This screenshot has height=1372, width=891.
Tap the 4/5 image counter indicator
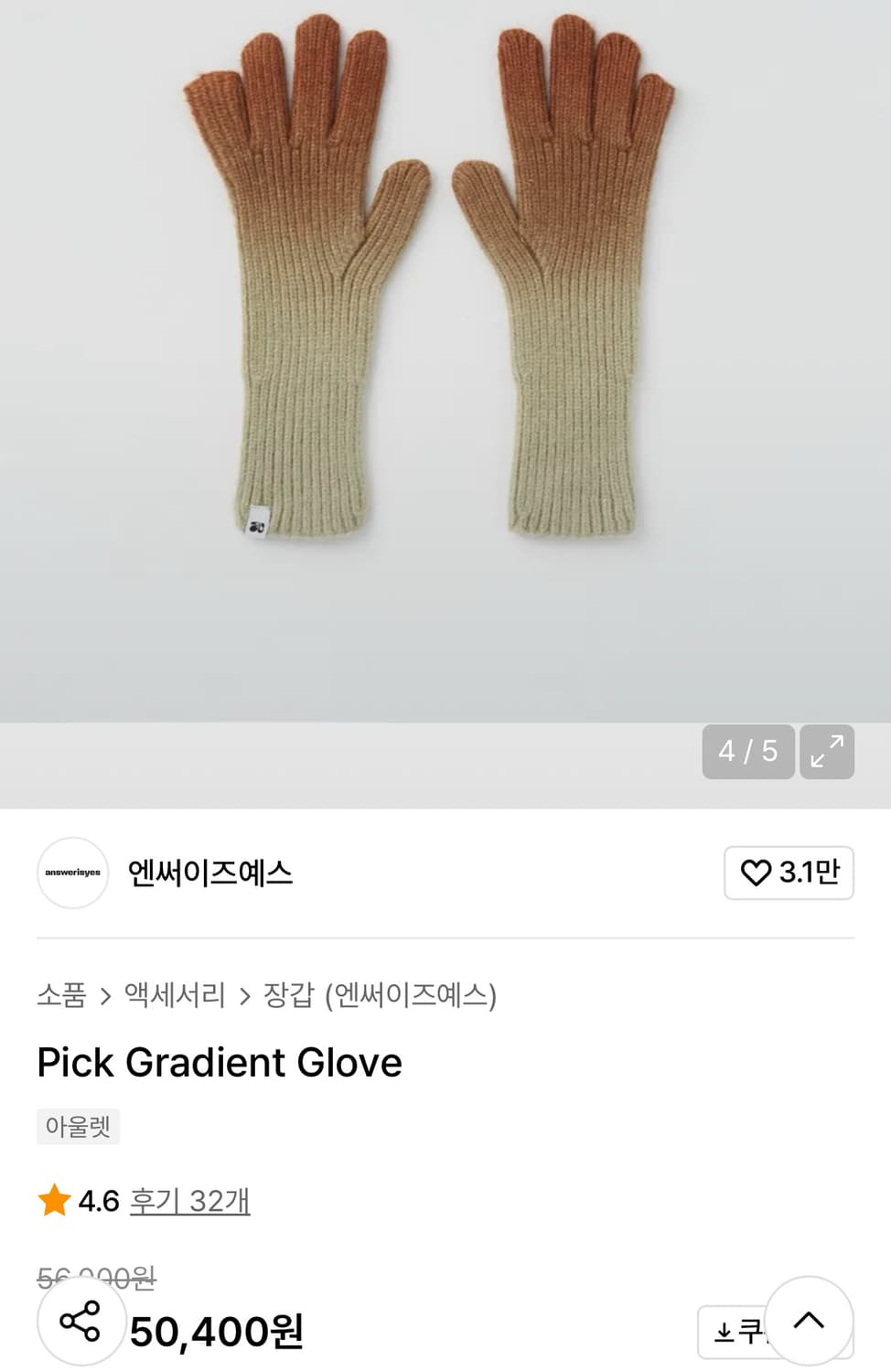(747, 752)
